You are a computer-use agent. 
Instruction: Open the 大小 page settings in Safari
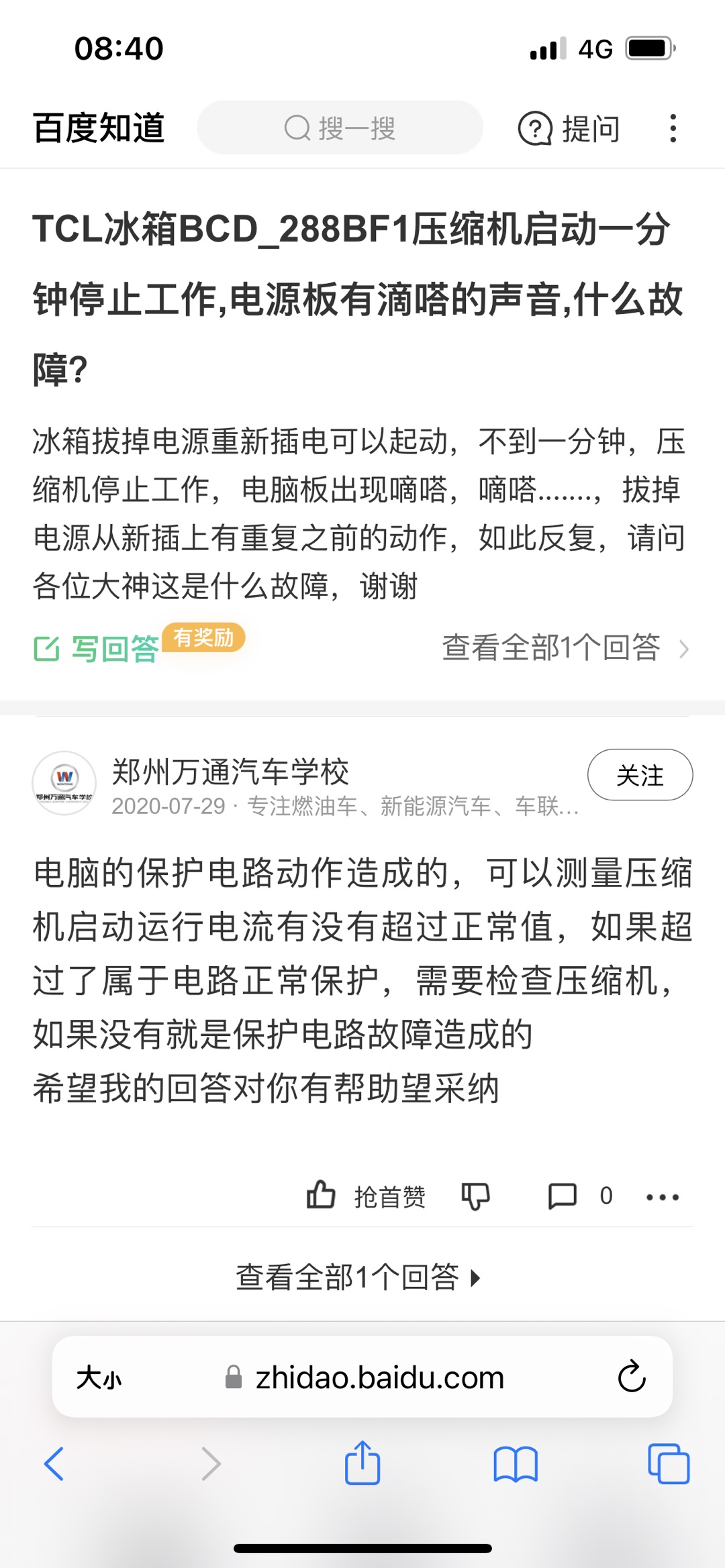pyautogui.click(x=99, y=1378)
